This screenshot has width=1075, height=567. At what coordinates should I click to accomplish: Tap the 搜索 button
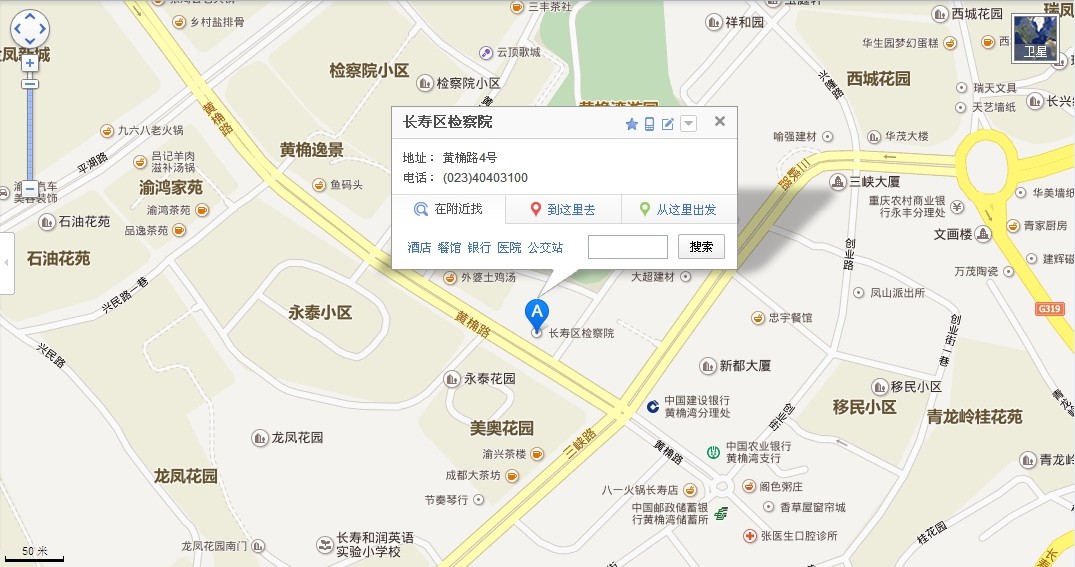pyautogui.click(x=701, y=247)
